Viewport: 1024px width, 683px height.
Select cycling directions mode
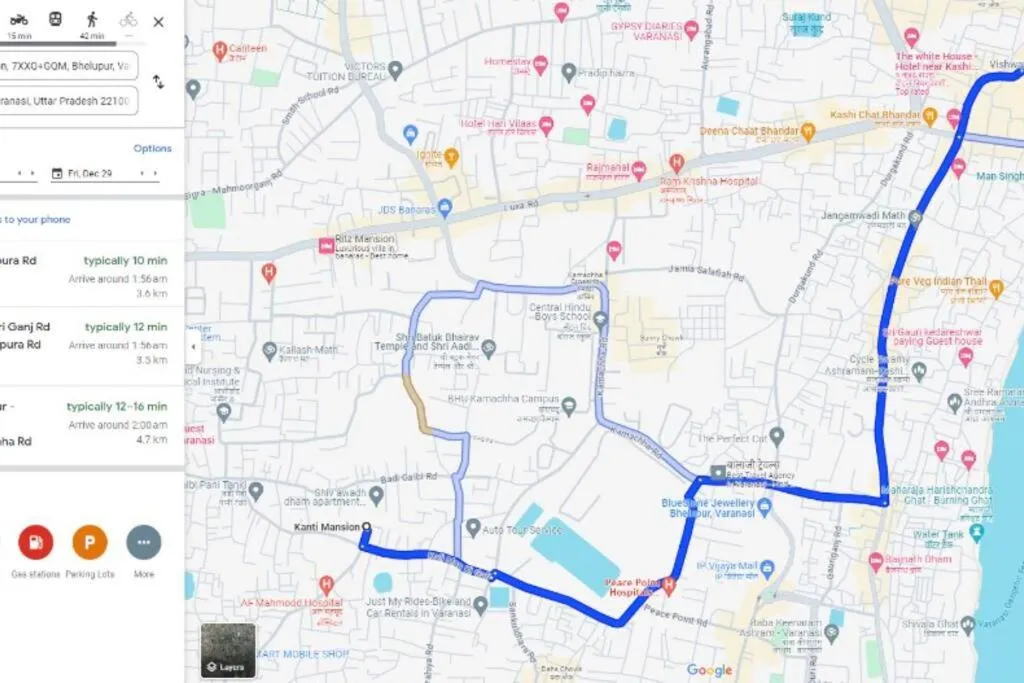127,19
